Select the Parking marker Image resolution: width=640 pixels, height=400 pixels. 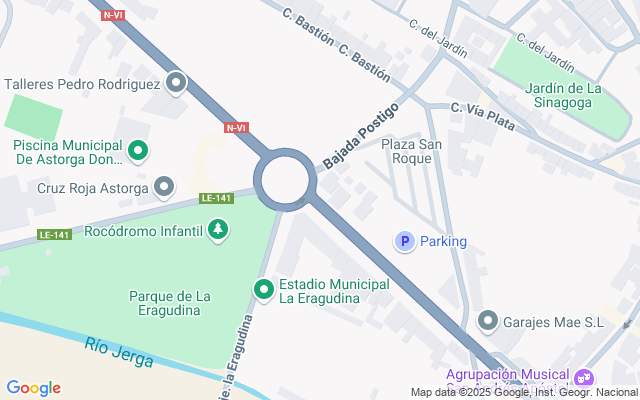[404, 241]
